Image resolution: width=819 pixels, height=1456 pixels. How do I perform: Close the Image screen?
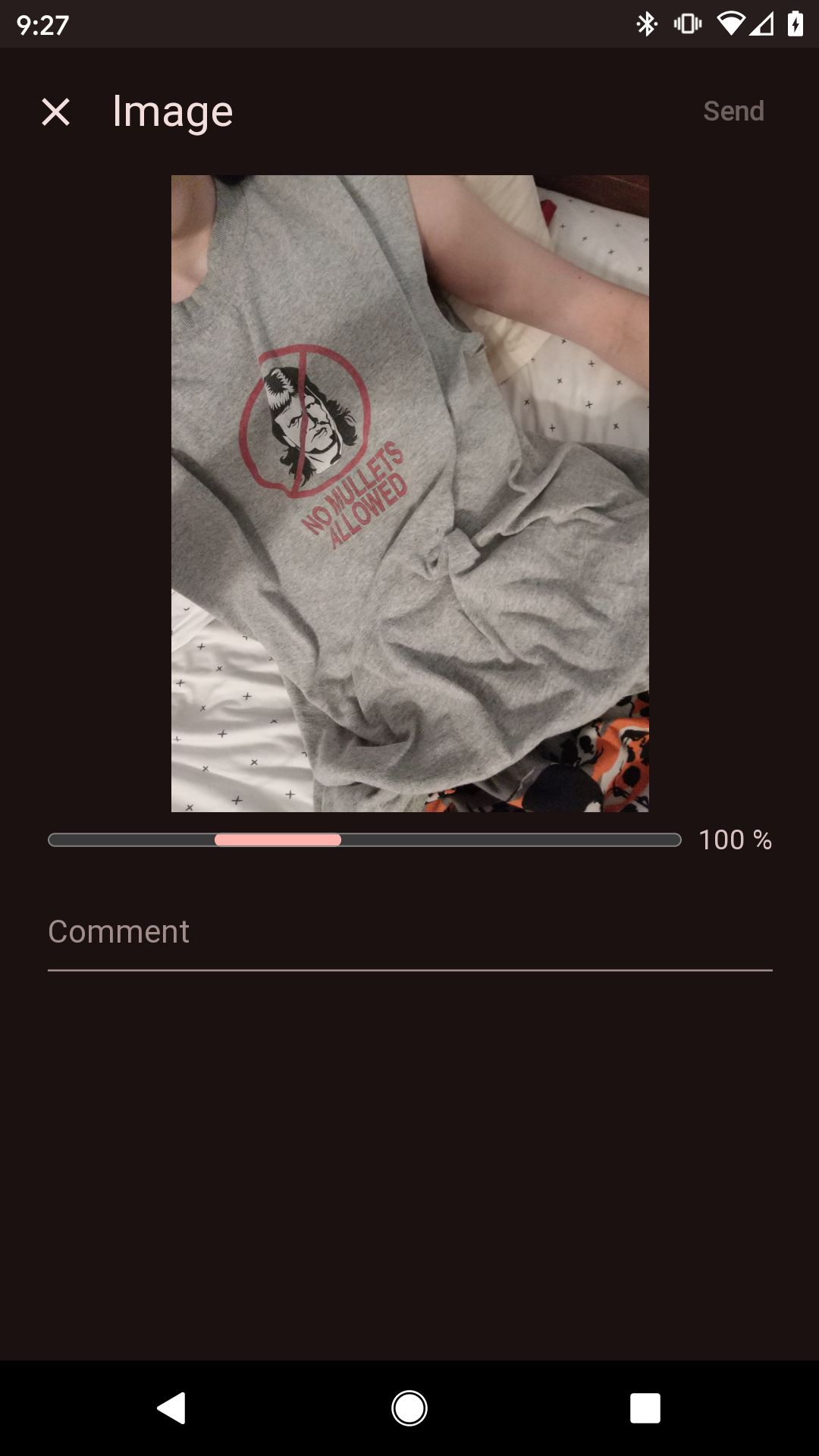55,111
